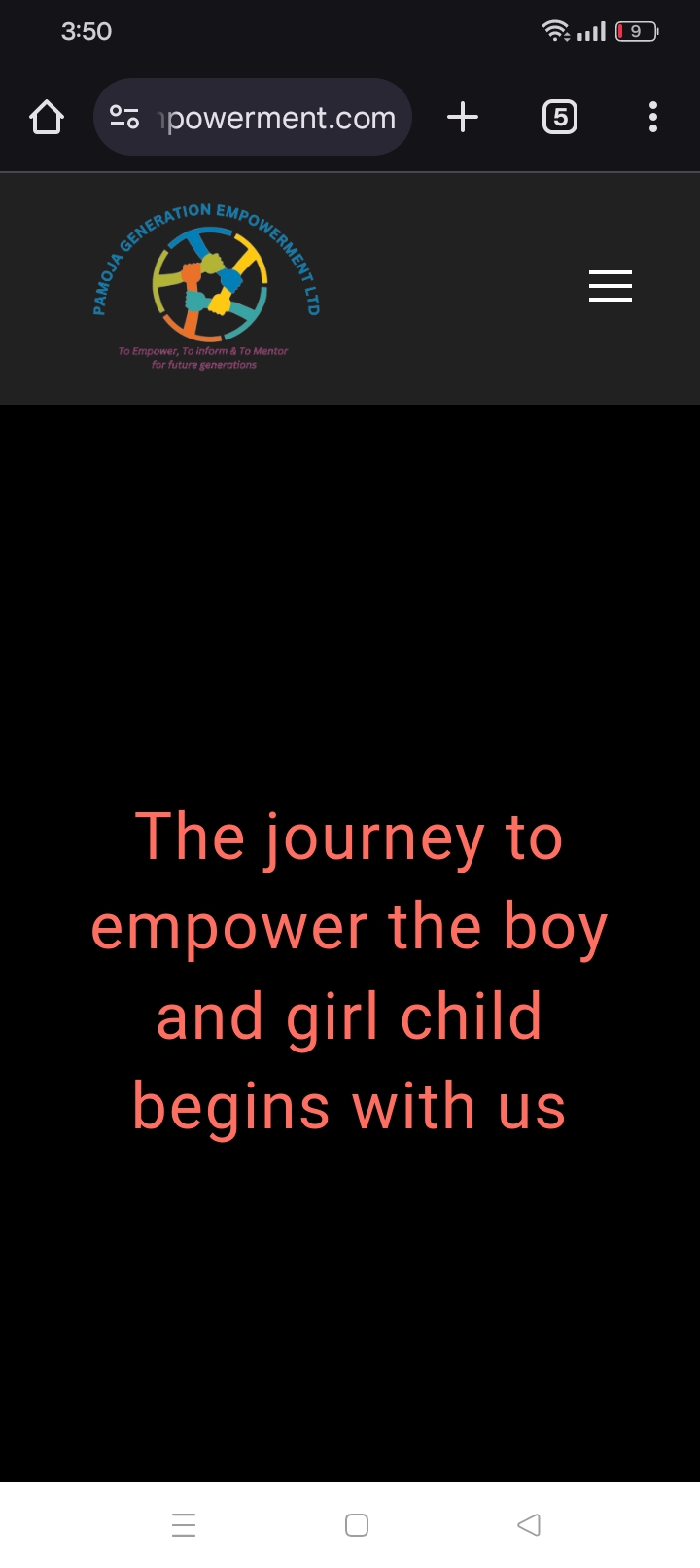Open the tab switcher showing 5 tabs
The image size is (700, 1568).
[559, 118]
